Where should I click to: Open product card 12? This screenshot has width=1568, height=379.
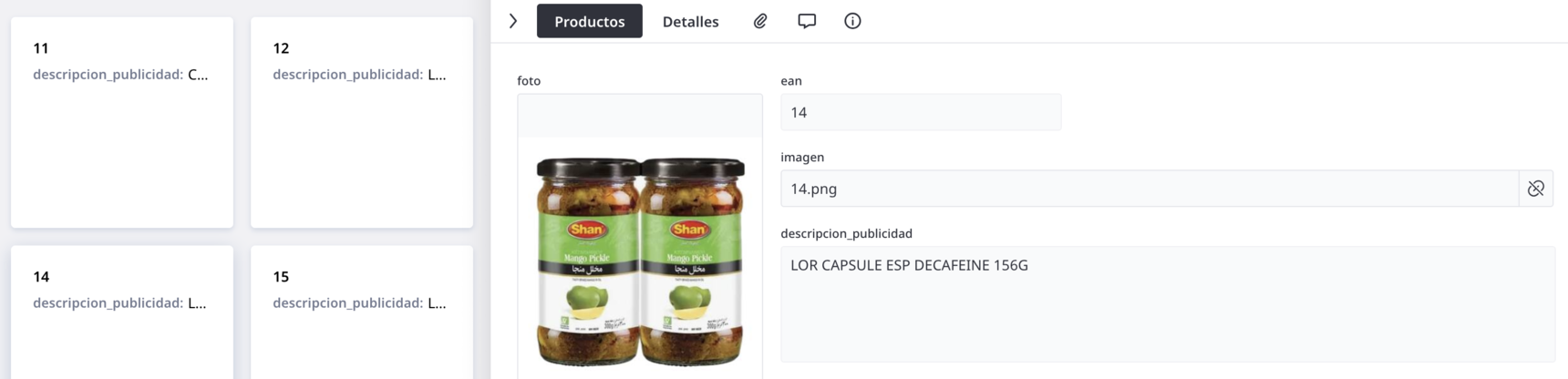[362, 122]
